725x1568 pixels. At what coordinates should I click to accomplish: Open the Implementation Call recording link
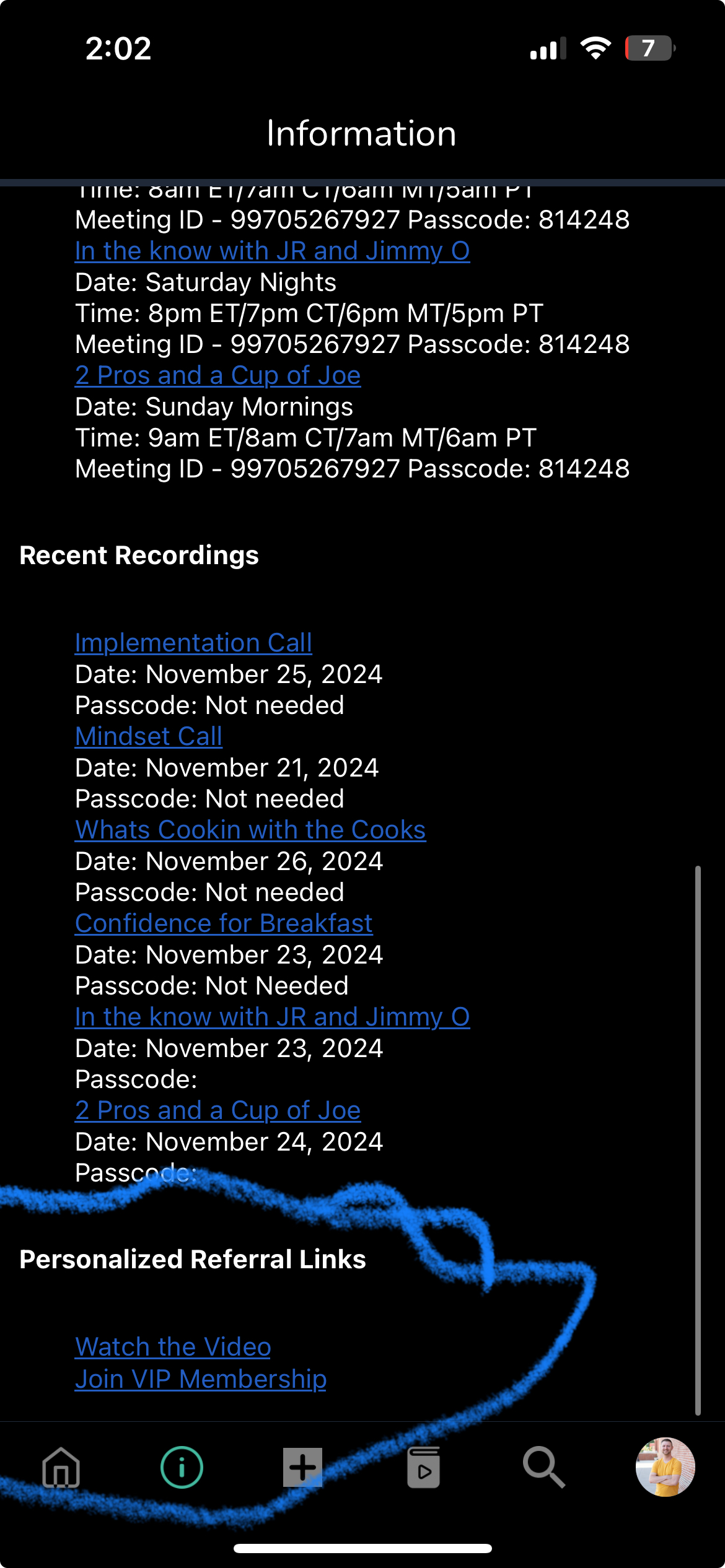coord(193,643)
